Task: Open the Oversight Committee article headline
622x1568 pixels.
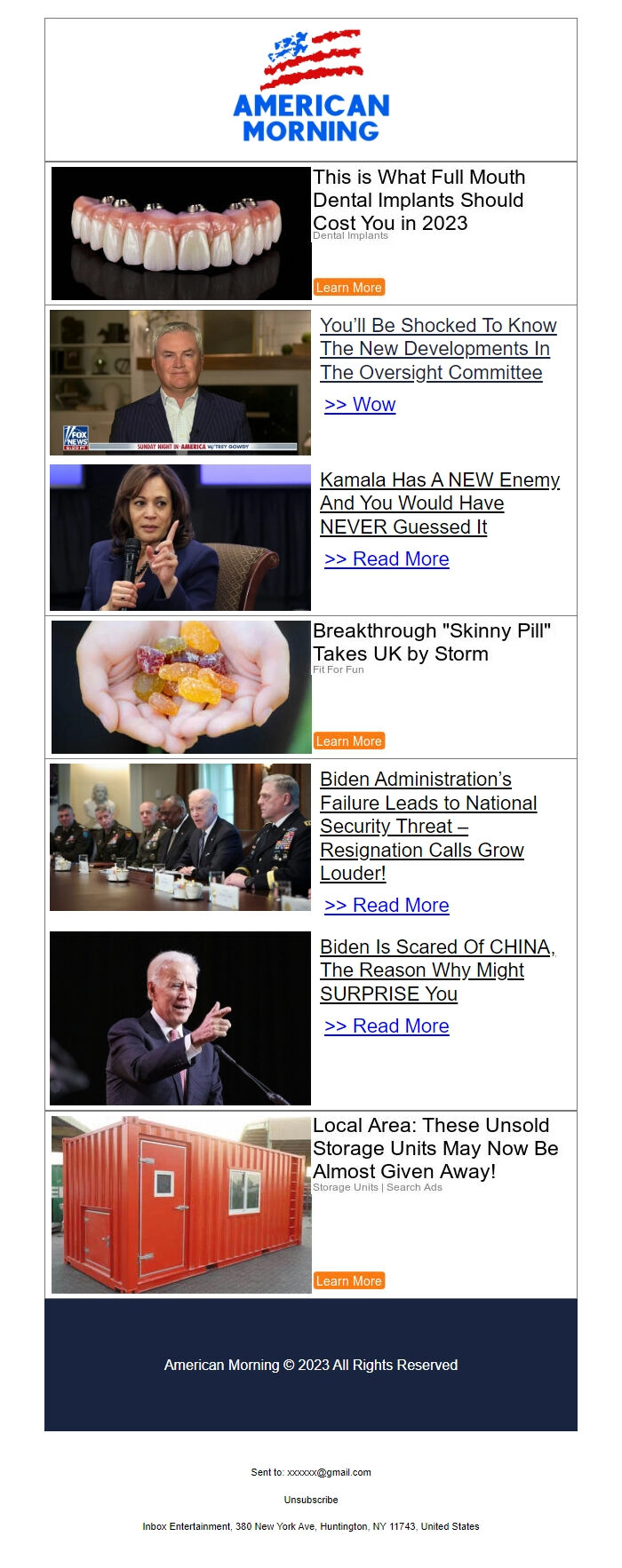Action: point(438,349)
